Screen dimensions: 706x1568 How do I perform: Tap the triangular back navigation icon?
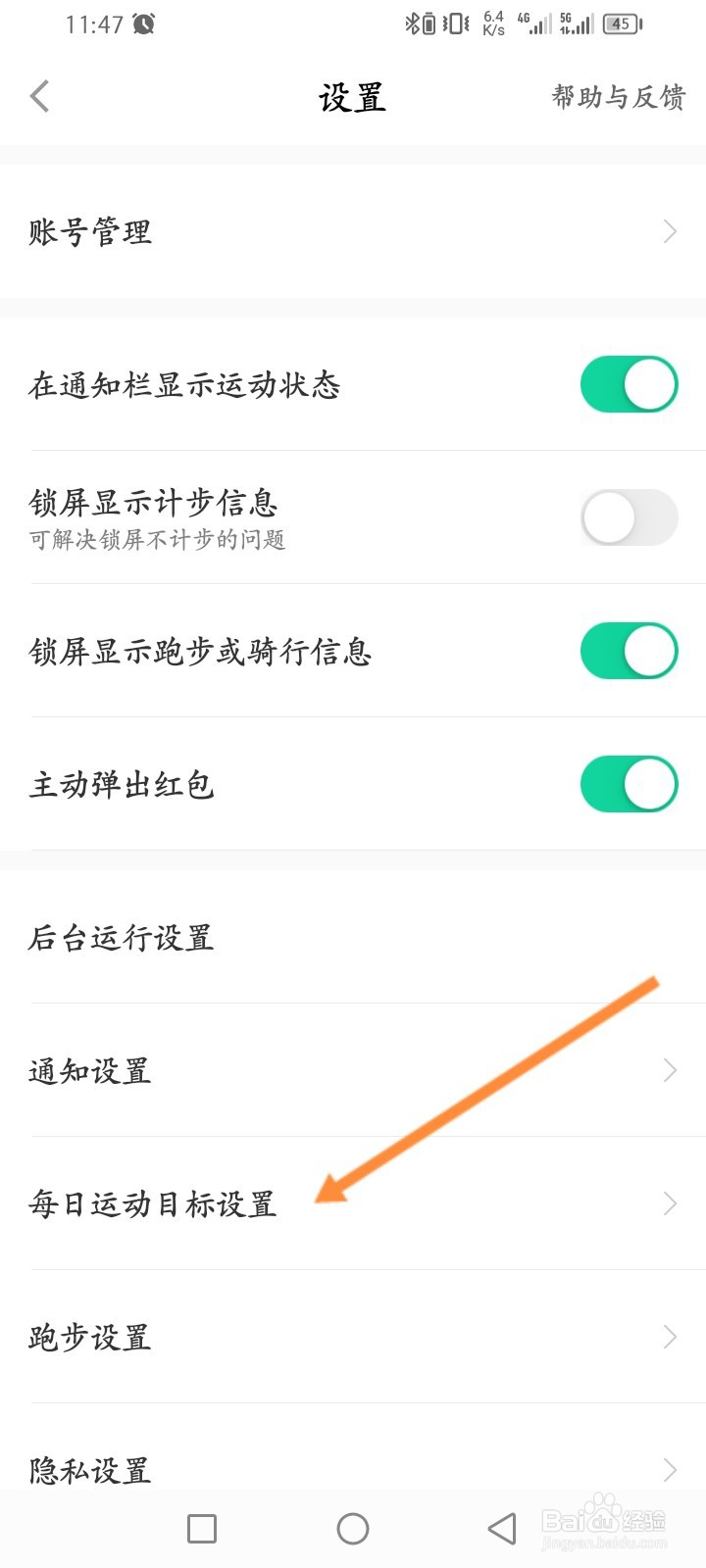[502, 1528]
